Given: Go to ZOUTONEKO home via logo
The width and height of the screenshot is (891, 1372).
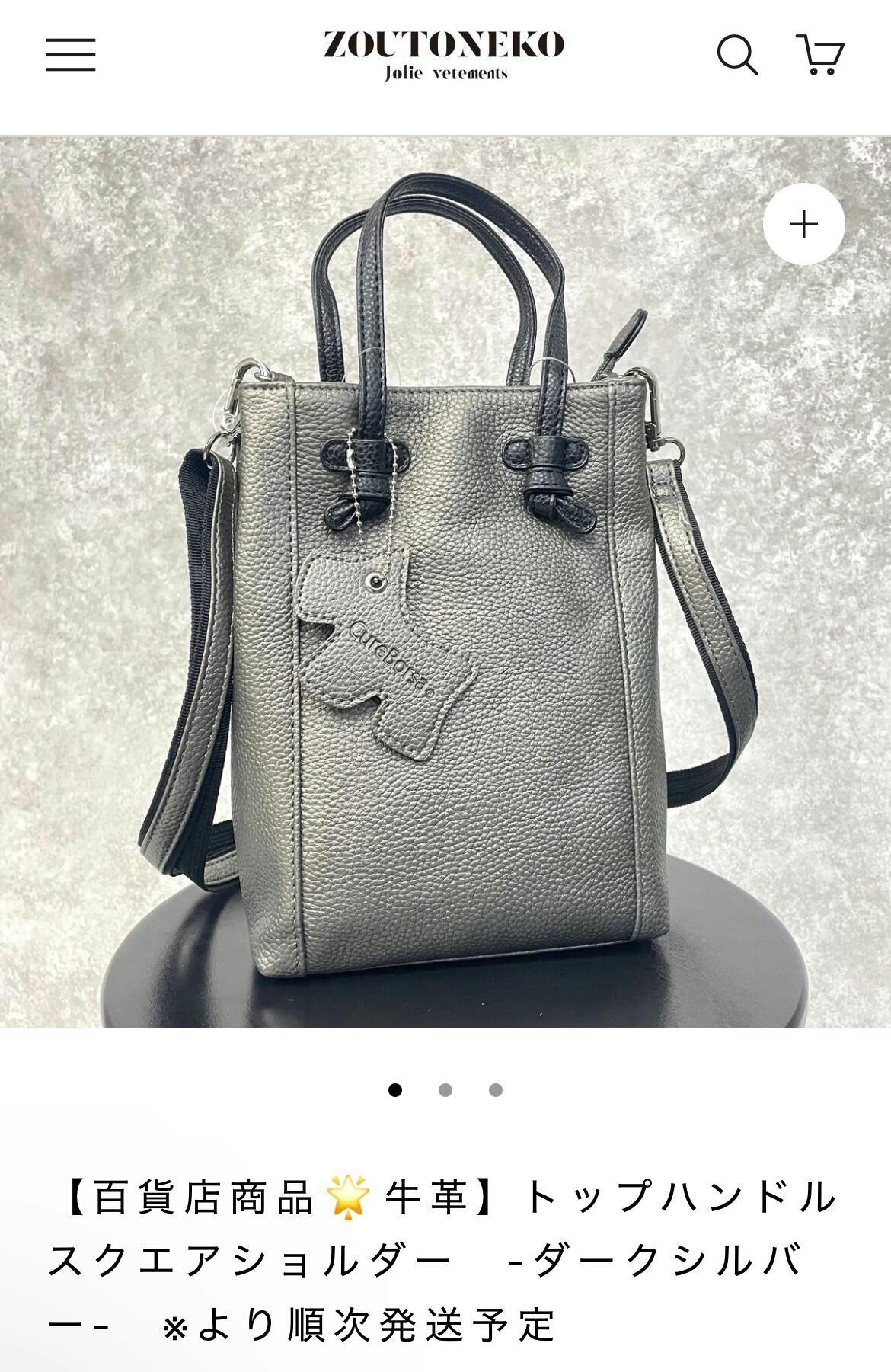Looking at the screenshot, I should (444, 53).
